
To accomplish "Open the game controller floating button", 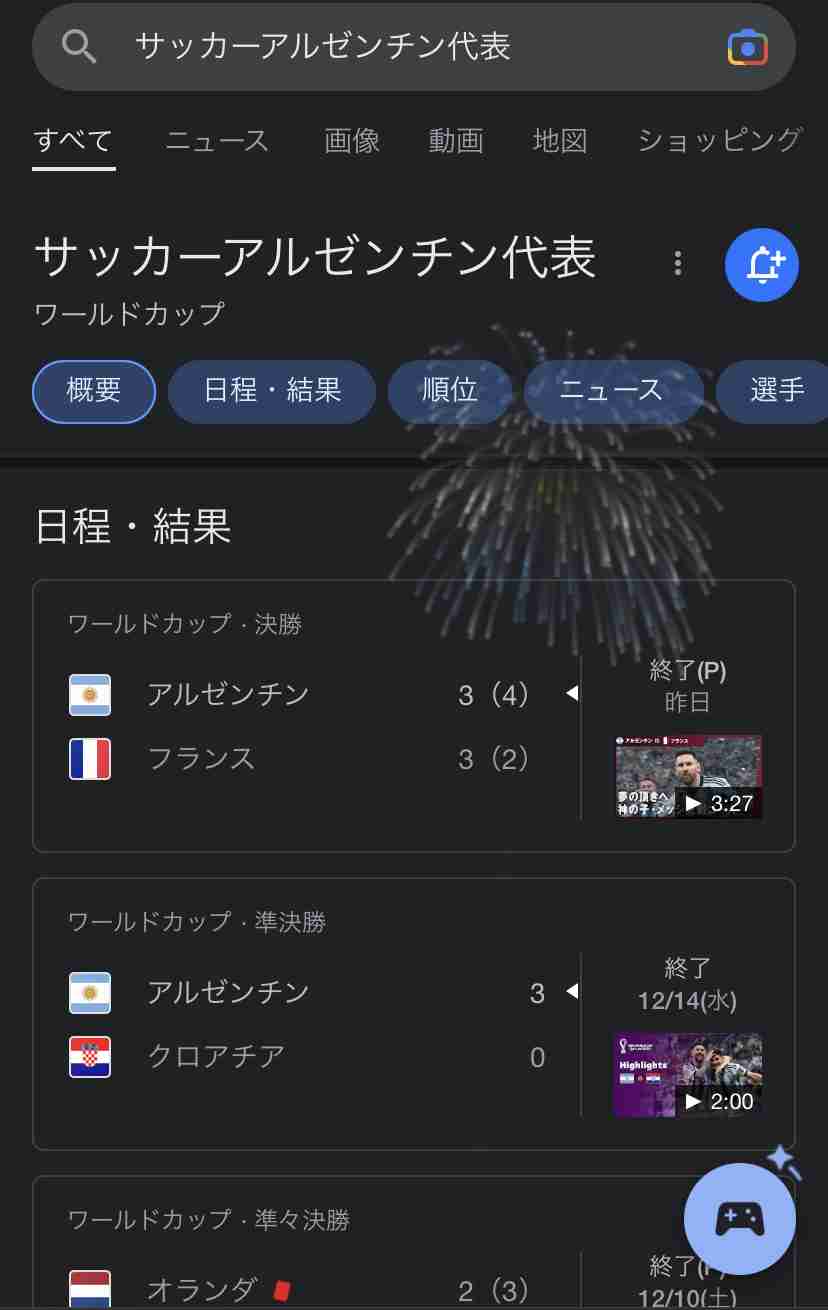I will [x=740, y=1219].
